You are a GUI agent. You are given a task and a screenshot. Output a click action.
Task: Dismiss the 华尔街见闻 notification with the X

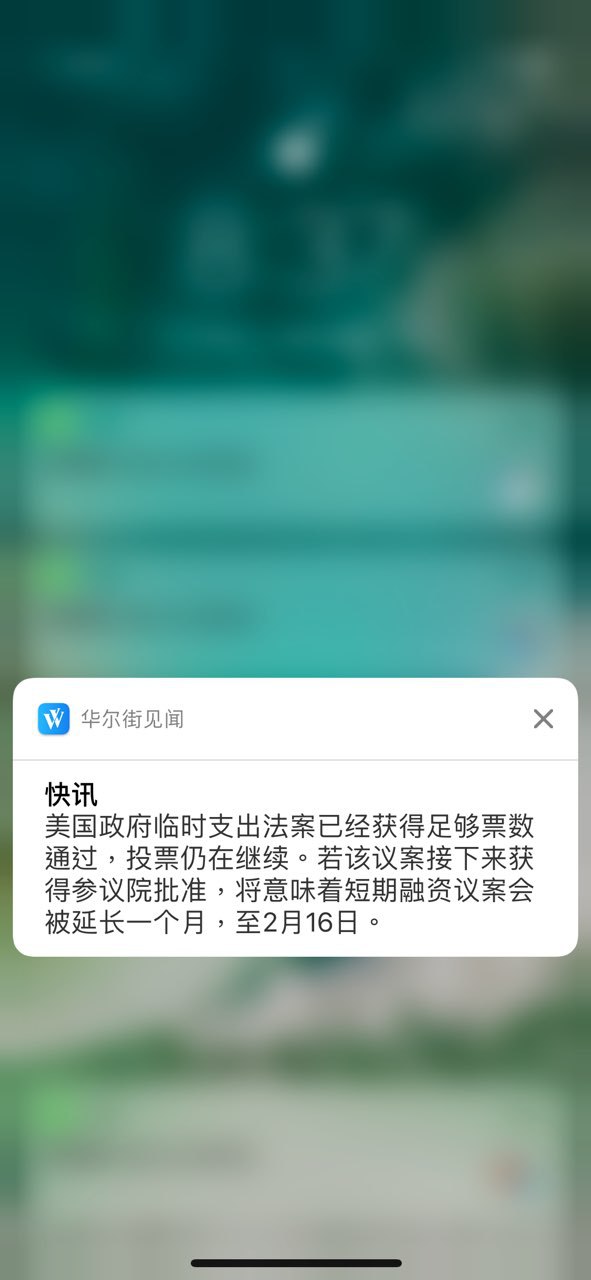[x=543, y=718]
